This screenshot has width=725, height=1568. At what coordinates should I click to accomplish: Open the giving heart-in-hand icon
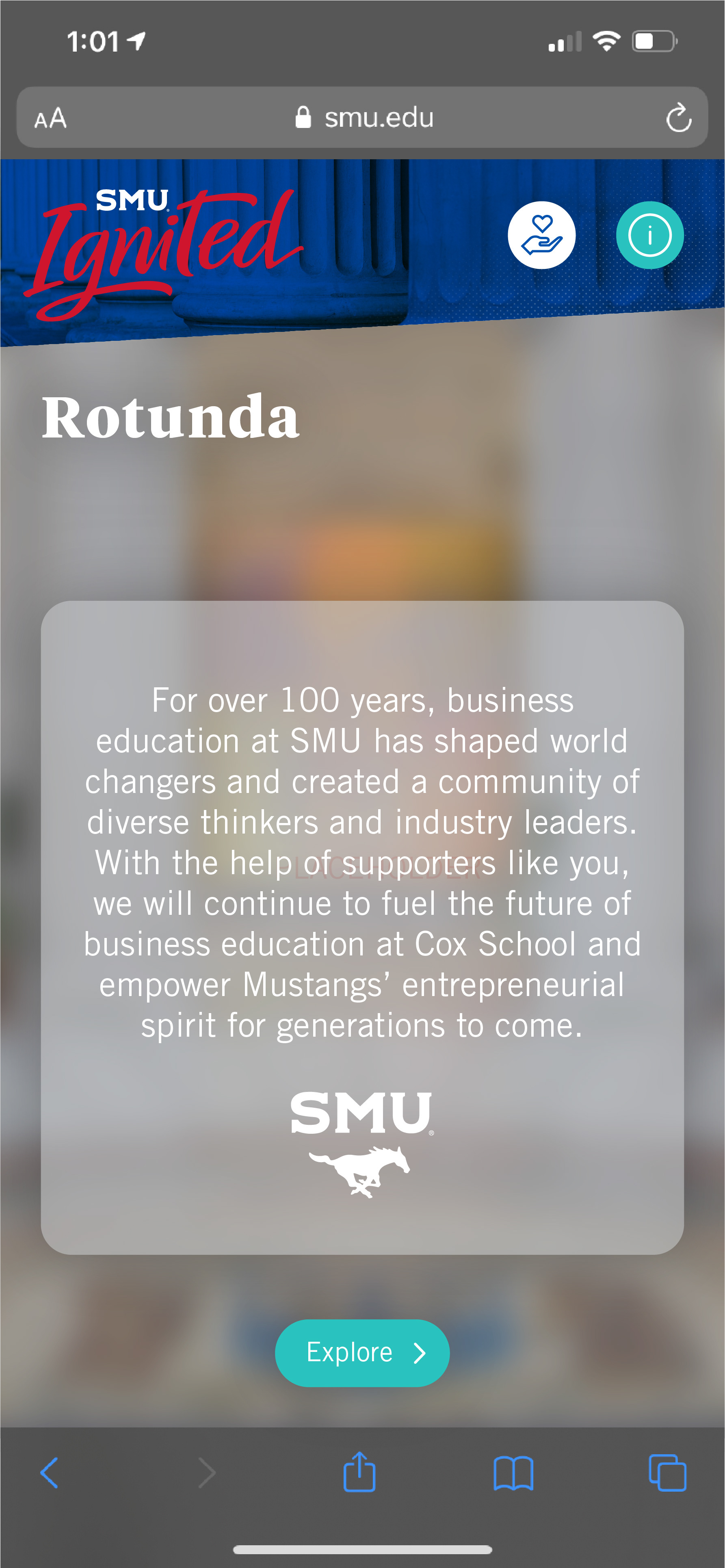541,235
